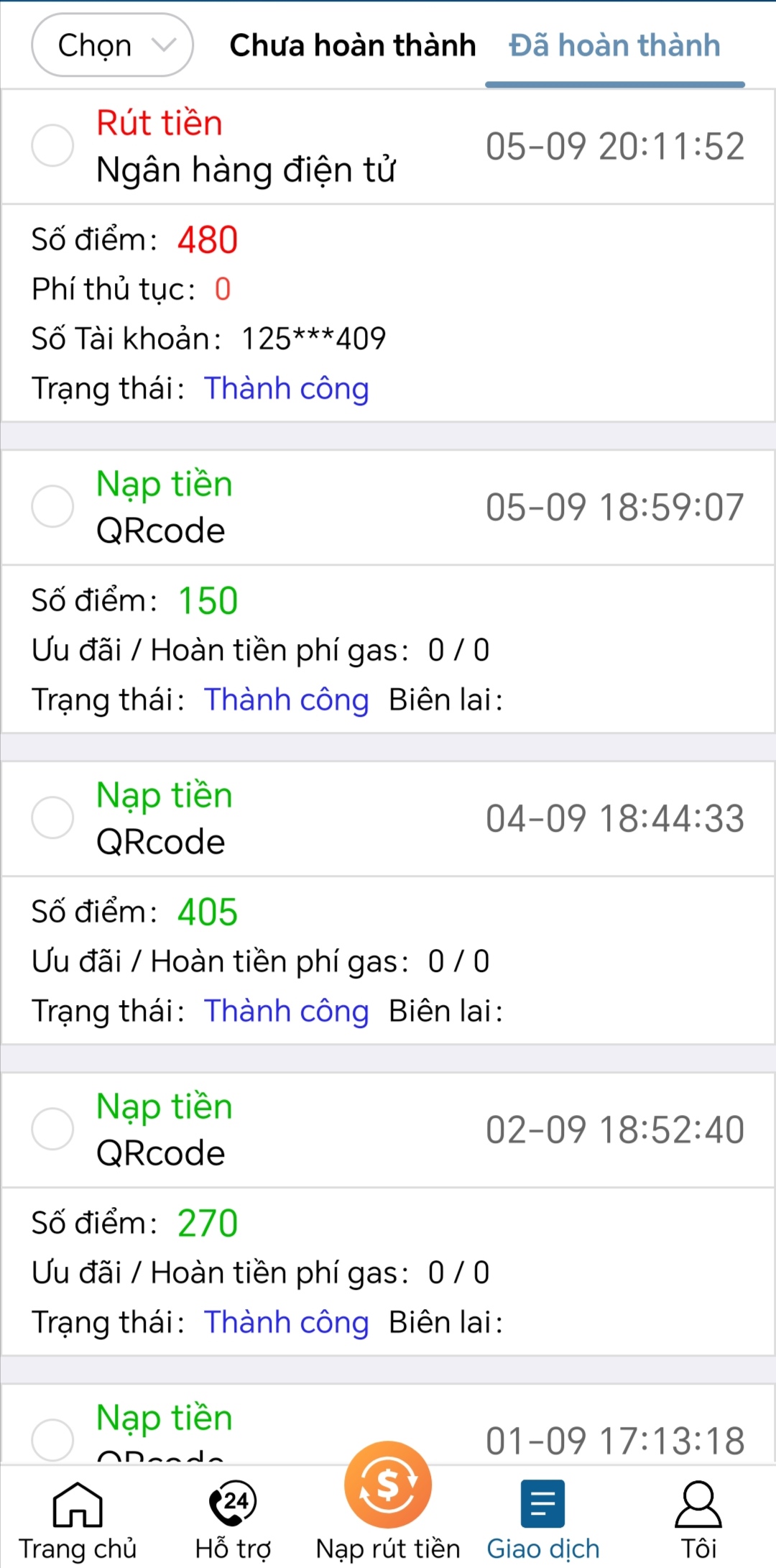This screenshot has height=1568, width=776.
Task: Select the Nạp tiền 01-09 17:13:18 transaction
Action: (x=52, y=1439)
